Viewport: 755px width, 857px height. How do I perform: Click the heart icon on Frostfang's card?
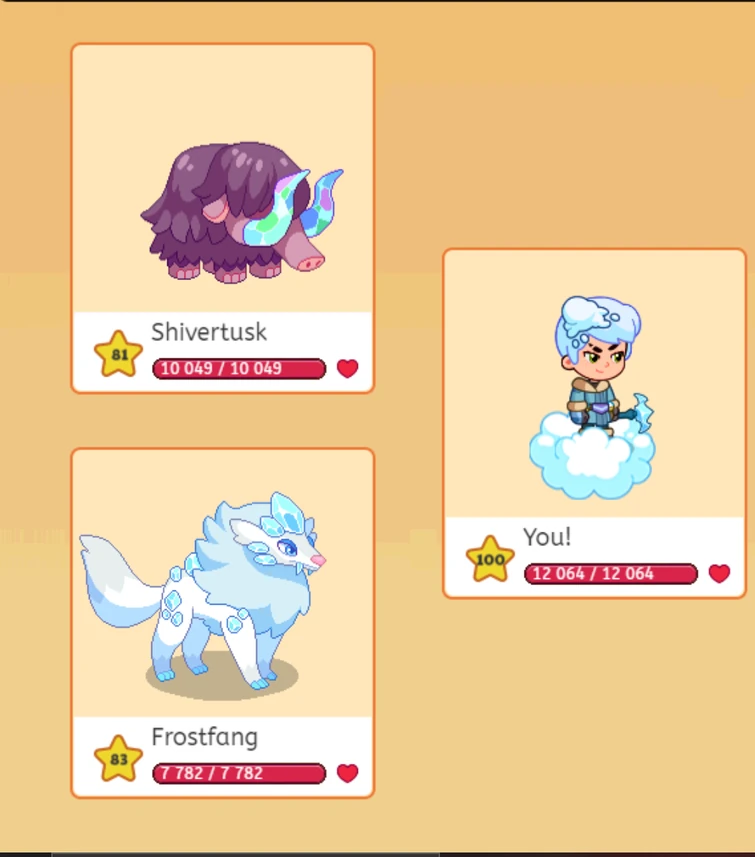(x=347, y=772)
